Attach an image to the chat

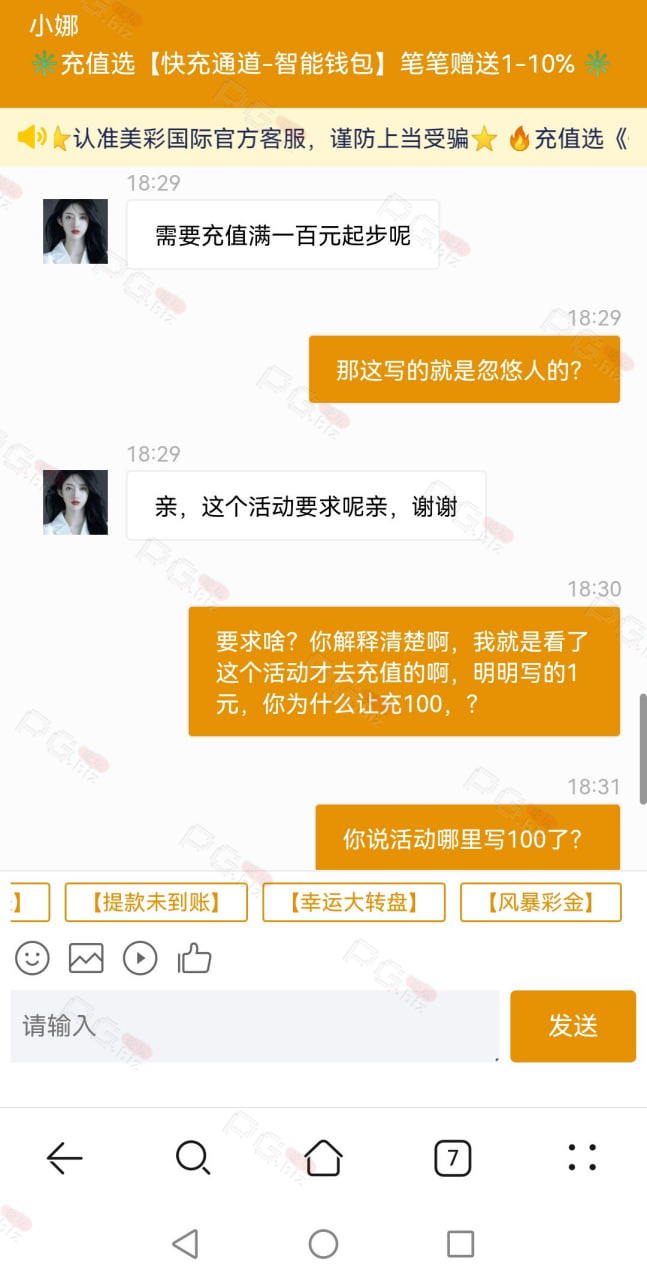[86, 958]
